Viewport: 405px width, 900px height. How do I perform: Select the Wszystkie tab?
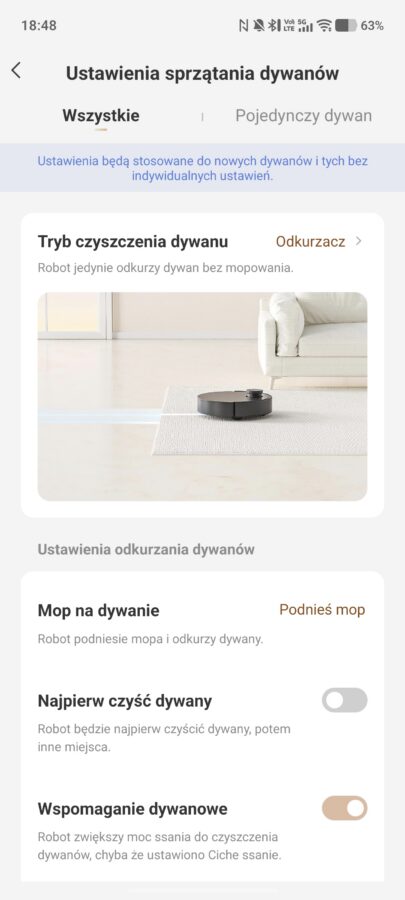point(101,116)
